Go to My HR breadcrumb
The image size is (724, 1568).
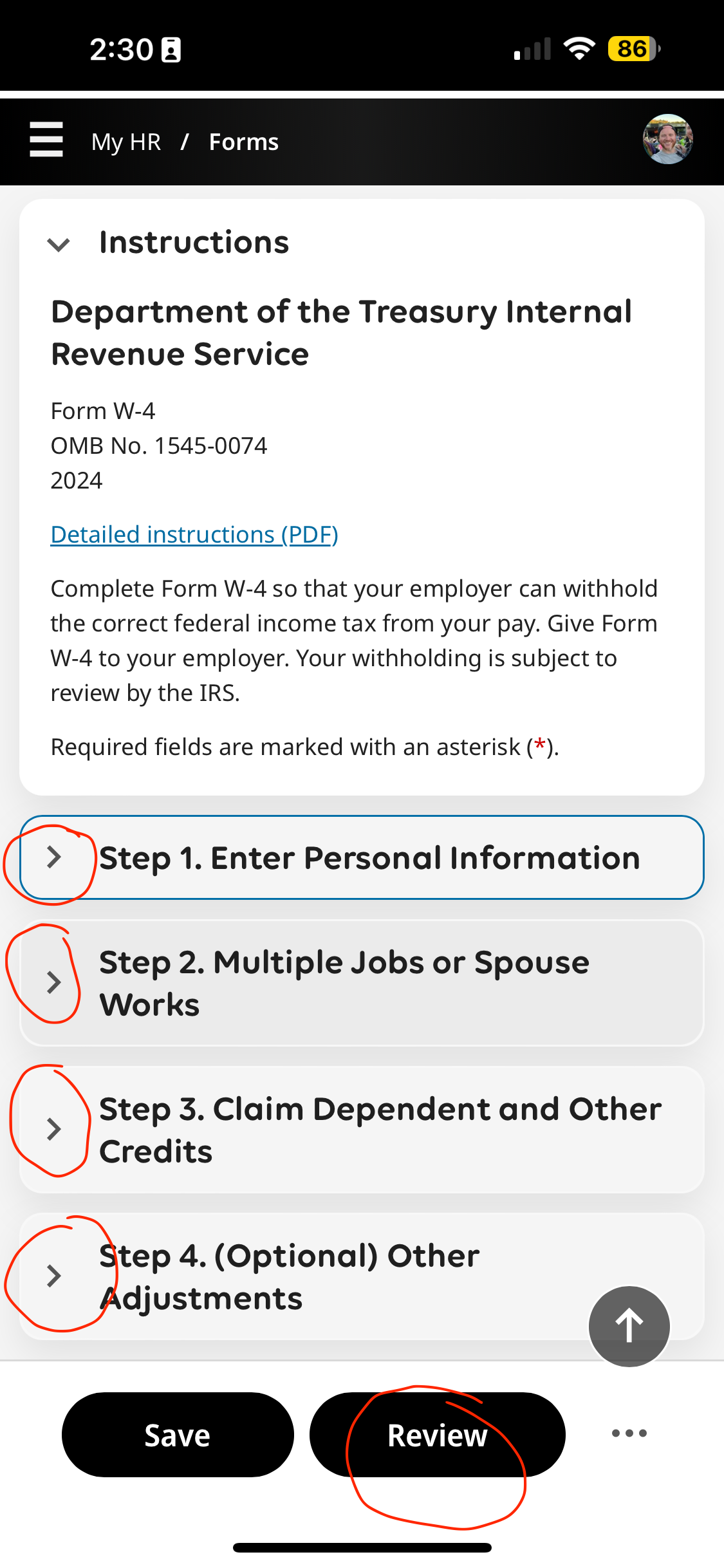[126, 142]
